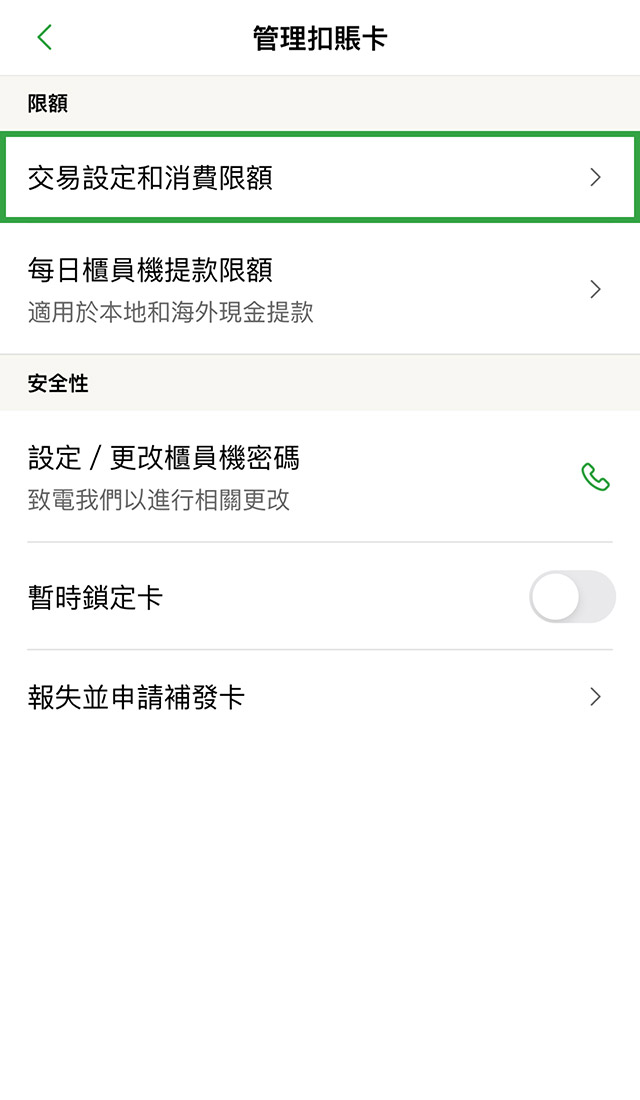640x1100 pixels.
Task: Open 交易設定和消費限額
Action: pos(320,178)
